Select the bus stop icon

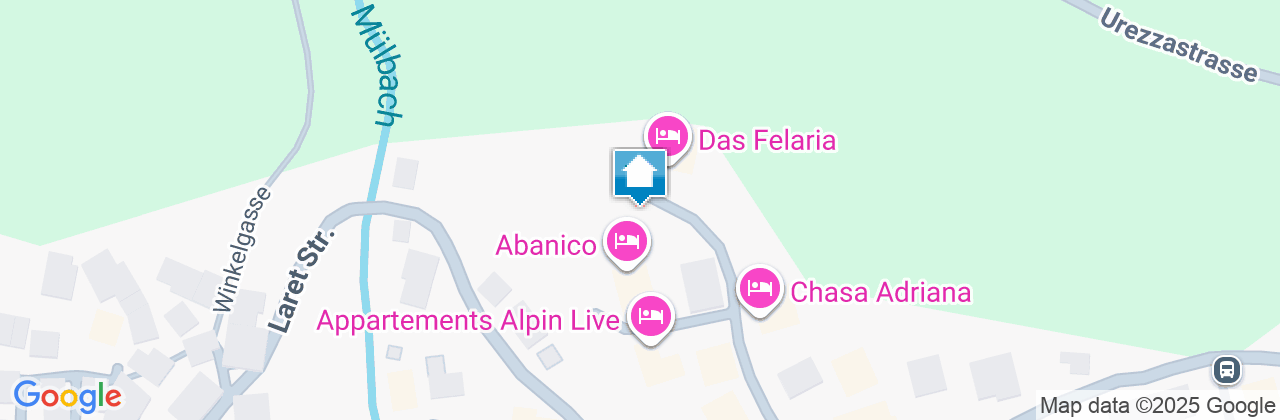click(x=1227, y=370)
